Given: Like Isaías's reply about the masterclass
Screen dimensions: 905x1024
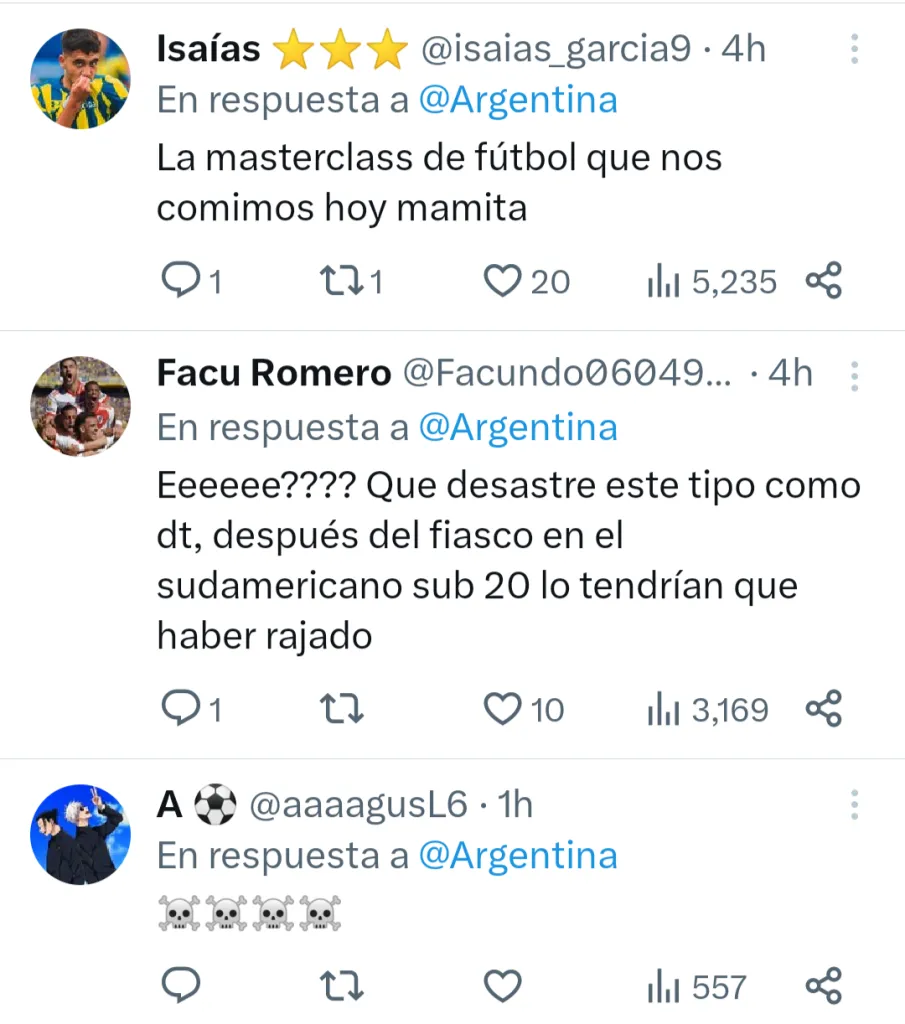Looking at the screenshot, I should (503, 282).
